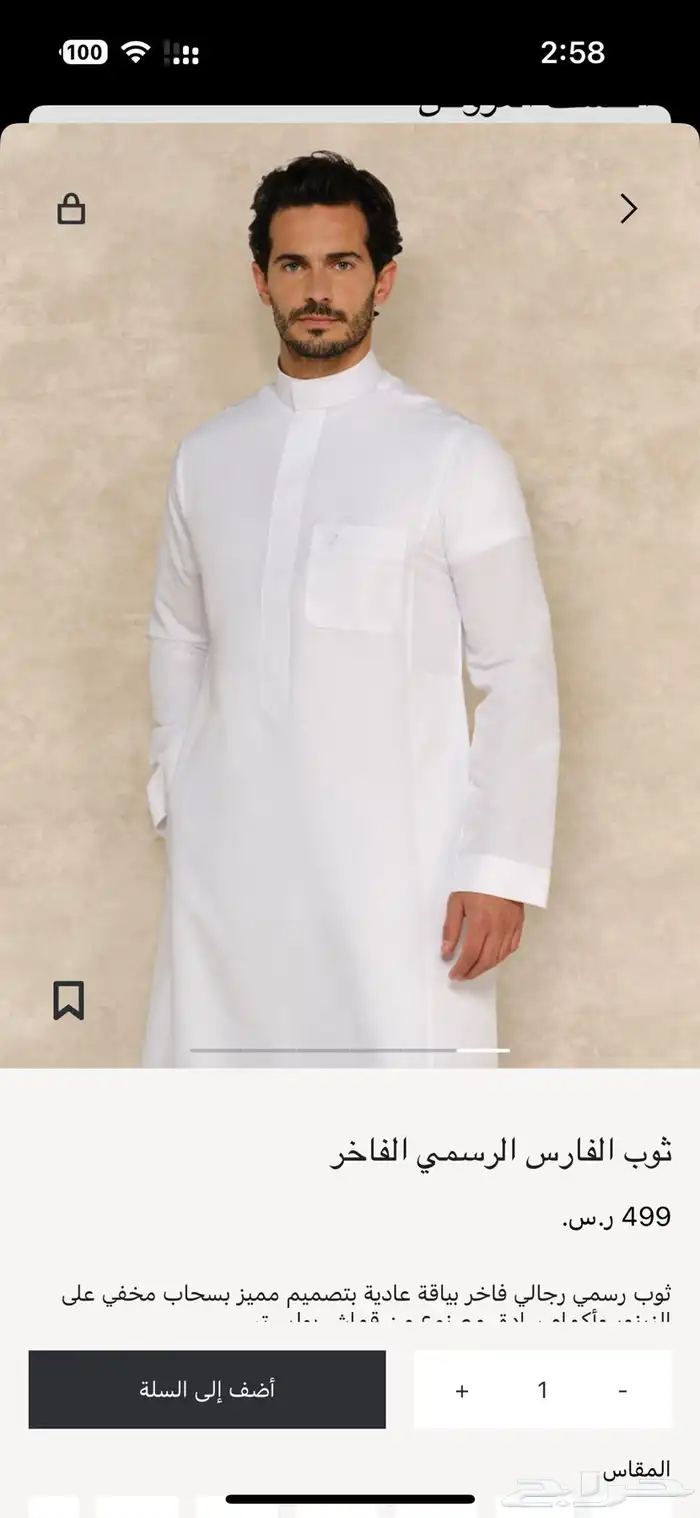Go back using the arrow icon
This screenshot has height=1518, width=700.
[628, 208]
